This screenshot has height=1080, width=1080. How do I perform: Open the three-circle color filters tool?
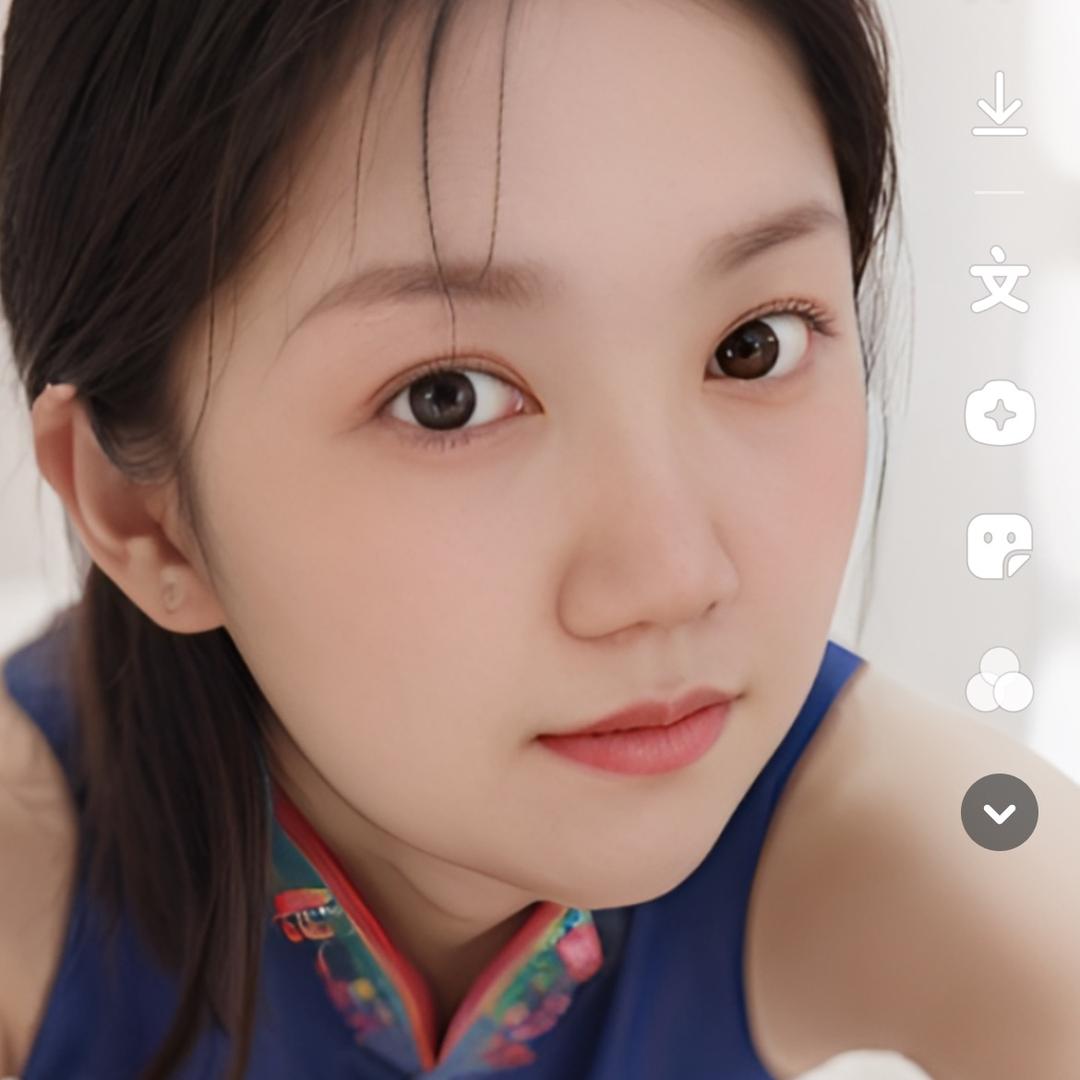(999, 681)
